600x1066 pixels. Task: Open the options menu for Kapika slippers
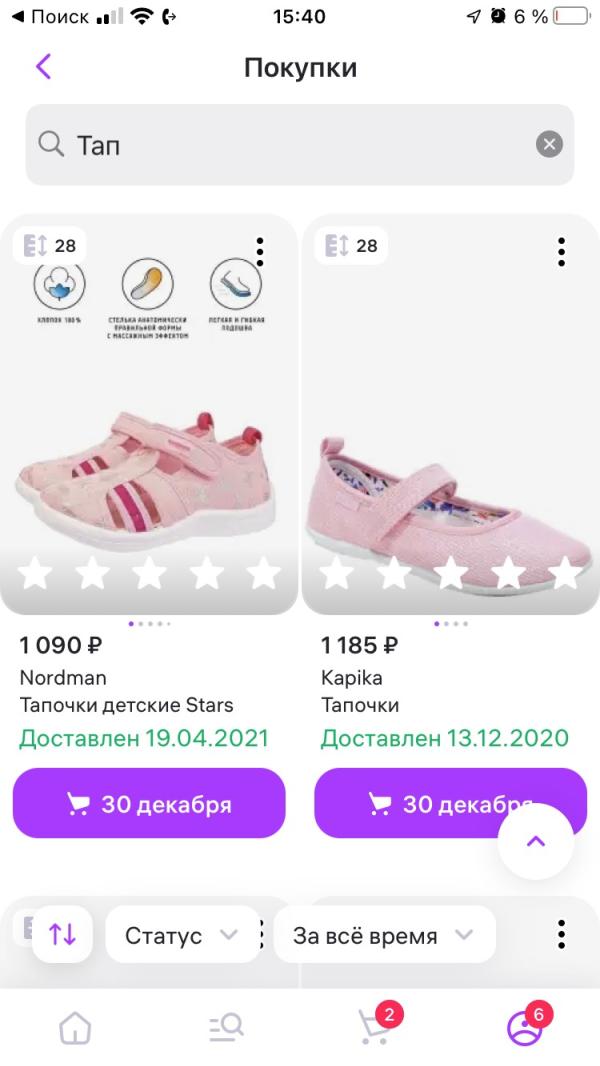click(561, 250)
